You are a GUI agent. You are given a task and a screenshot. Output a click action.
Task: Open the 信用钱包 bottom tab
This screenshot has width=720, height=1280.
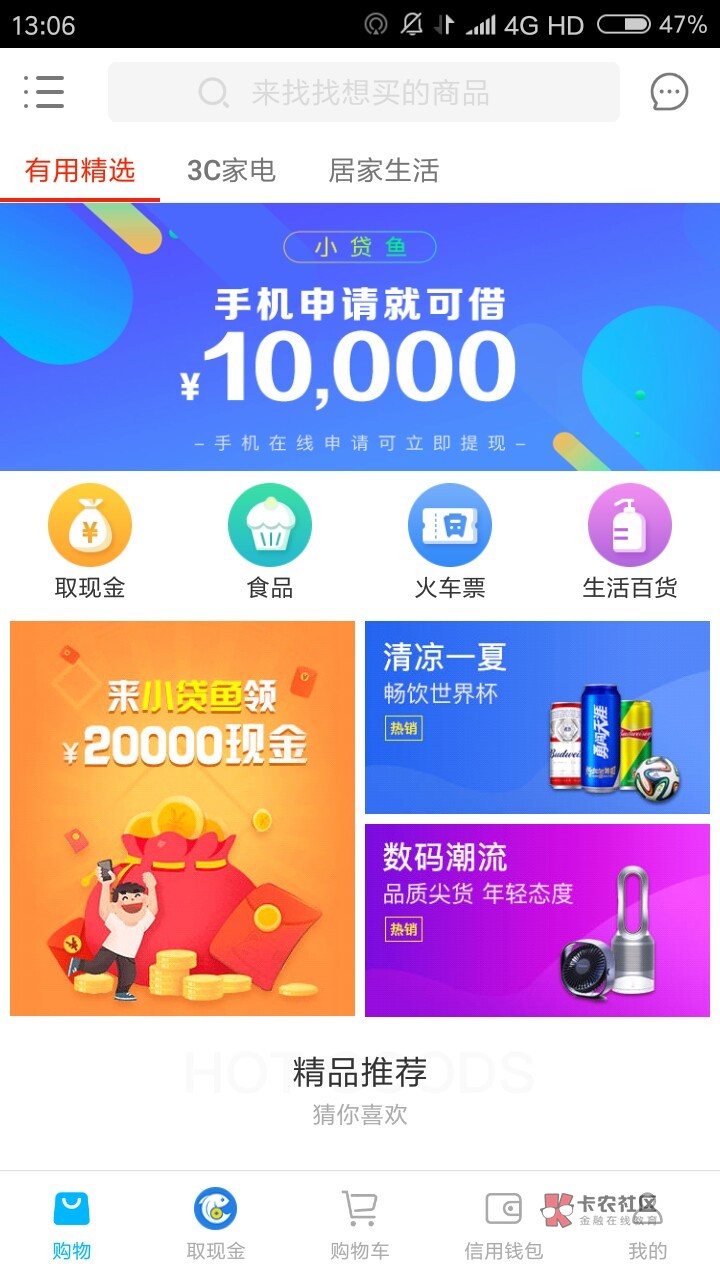504,1226
